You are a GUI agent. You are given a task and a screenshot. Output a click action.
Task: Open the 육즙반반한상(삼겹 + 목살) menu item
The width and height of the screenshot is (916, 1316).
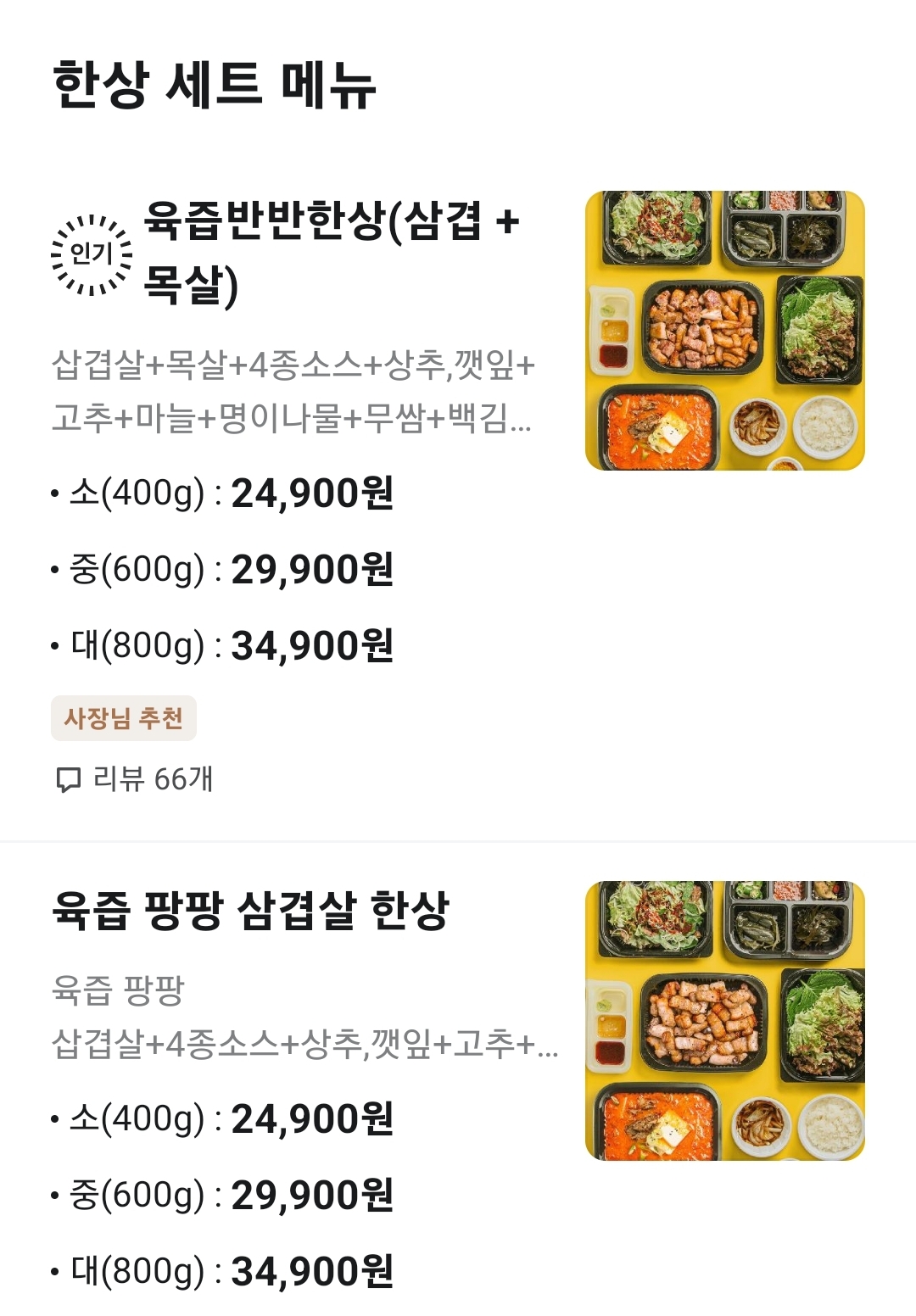331,253
